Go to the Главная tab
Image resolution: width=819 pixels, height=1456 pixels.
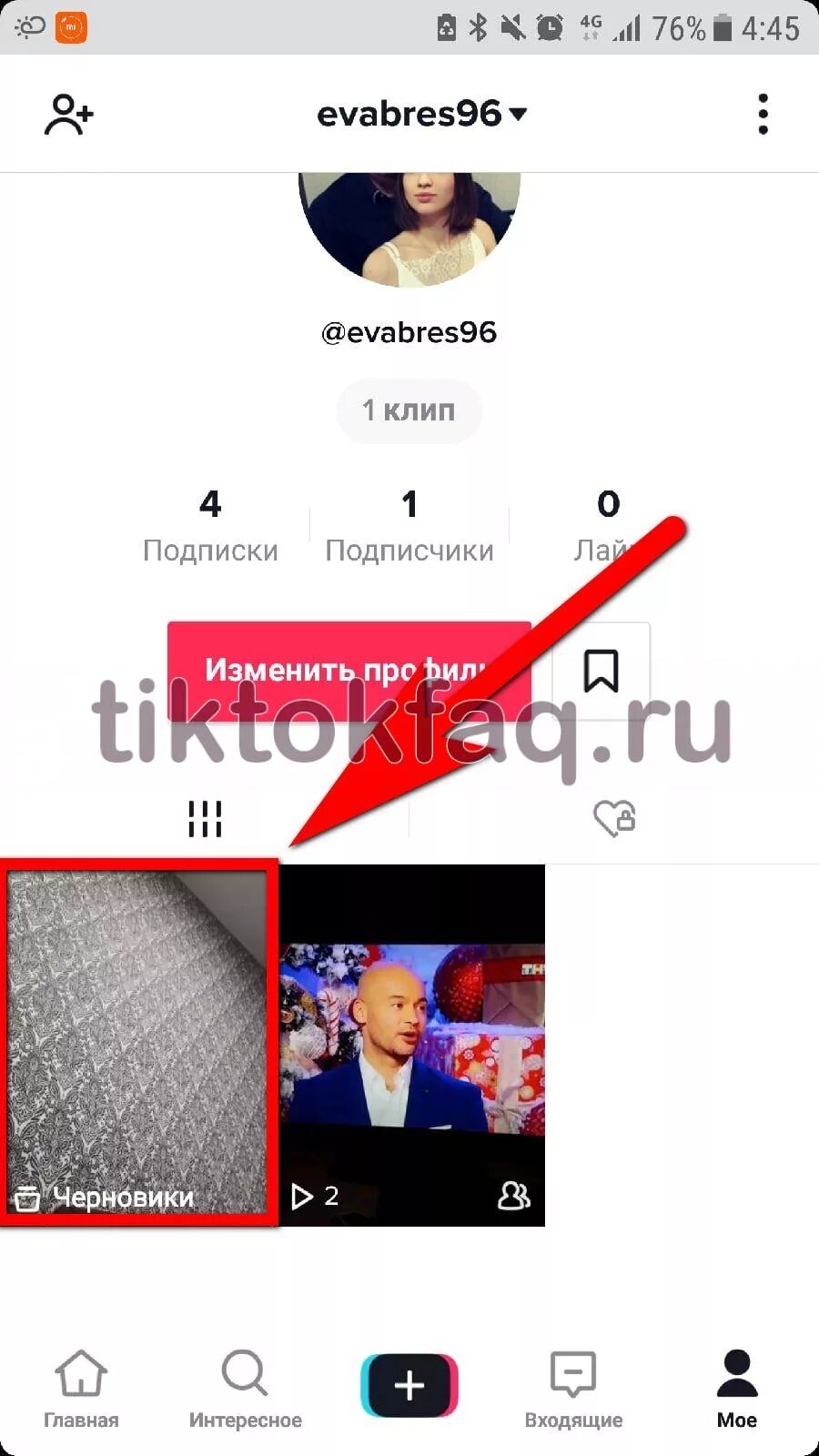(x=81, y=1389)
